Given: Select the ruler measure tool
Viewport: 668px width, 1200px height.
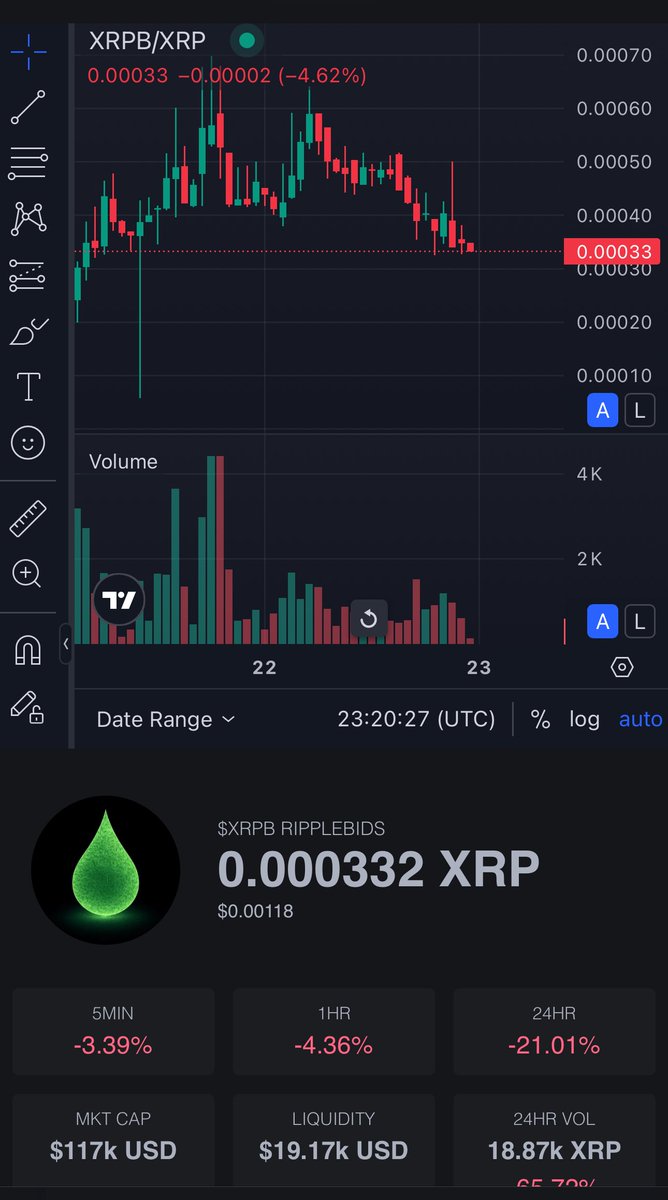Looking at the screenshot, I should pos(28,518).
